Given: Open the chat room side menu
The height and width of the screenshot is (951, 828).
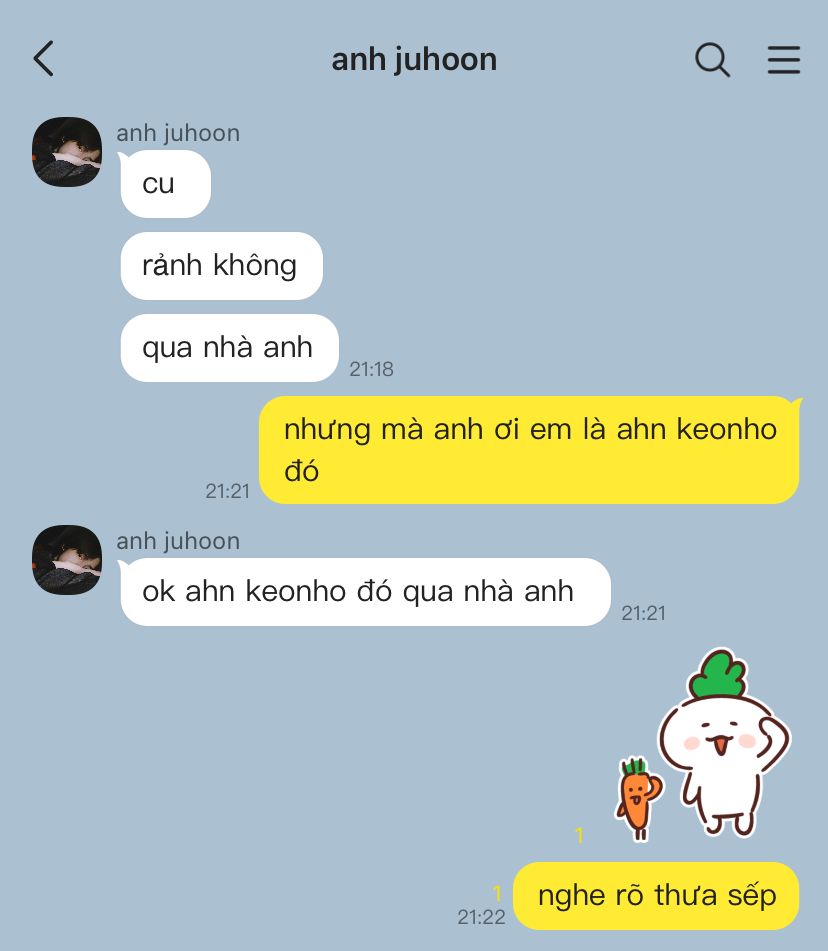Looking at the screenshot, I should tap(783, 60).
